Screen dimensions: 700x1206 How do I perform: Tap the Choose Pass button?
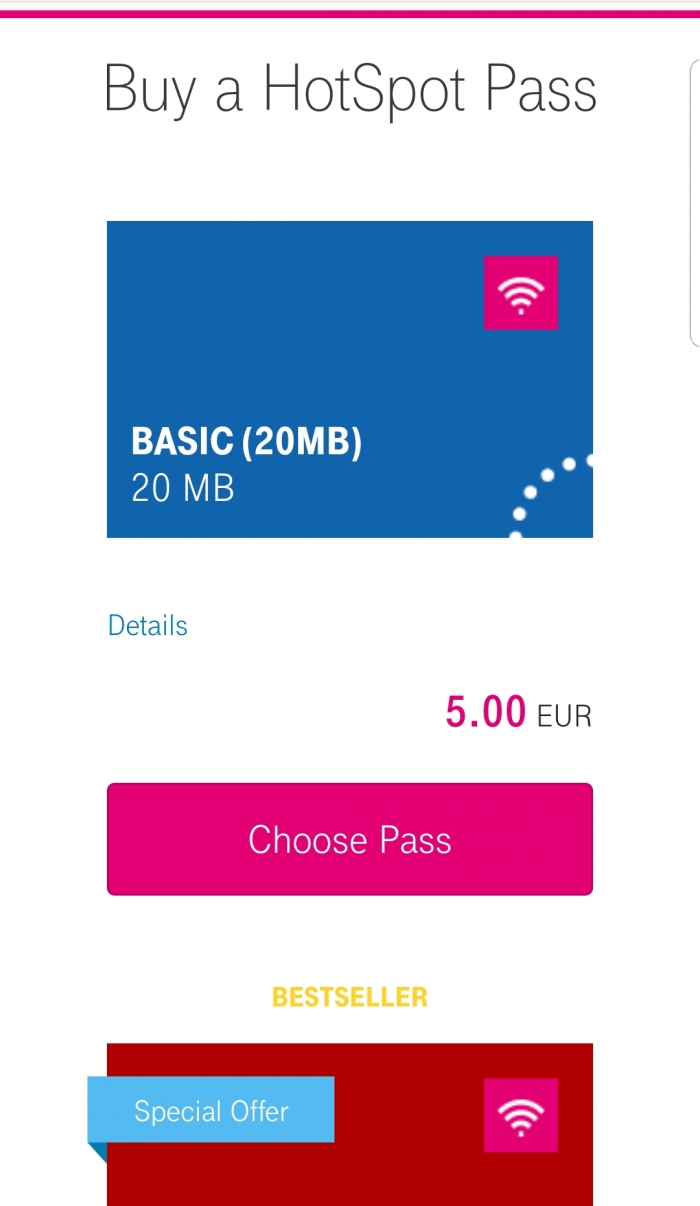350,839
